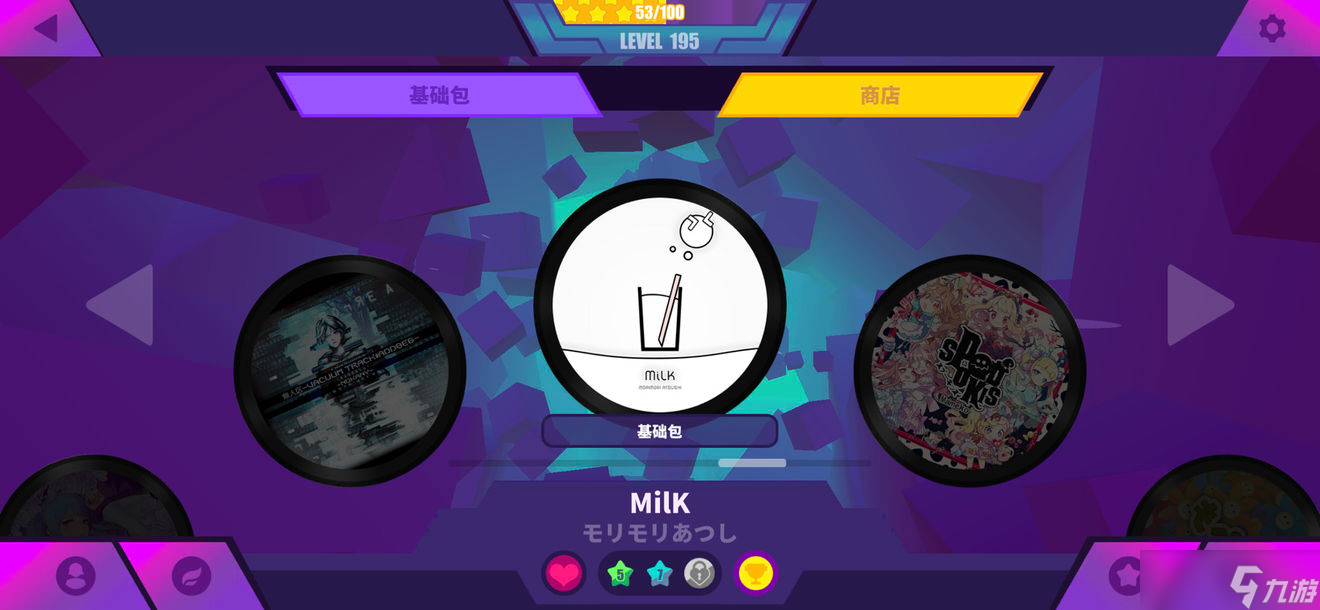The width and height of the screenshot is (1320, 610).
Task: Show the next song with right arrow
Action: tap(1198, 305)
